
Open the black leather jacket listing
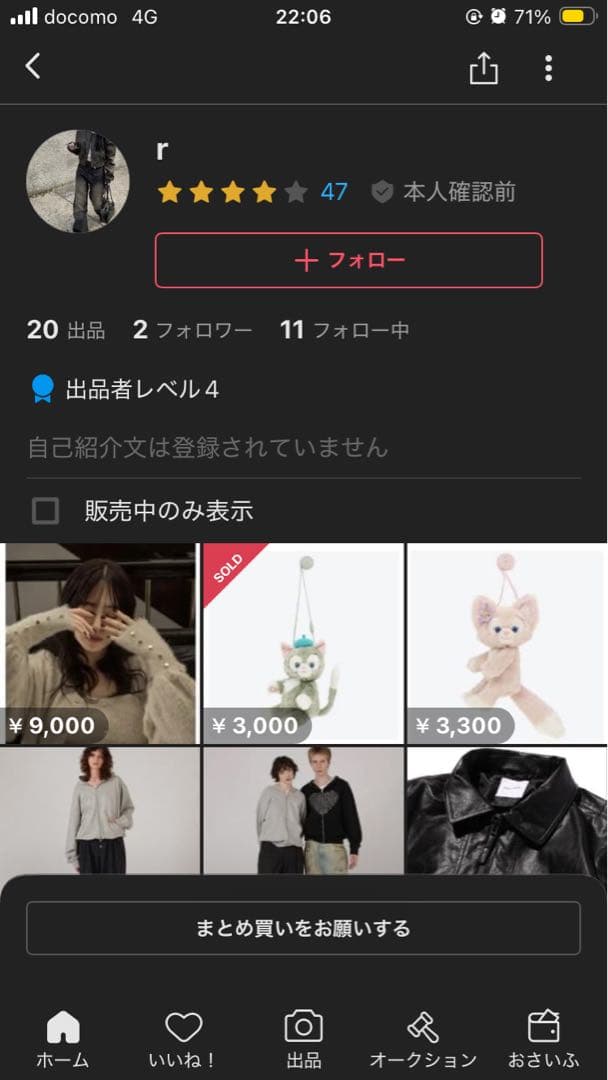tap(507, 810)
